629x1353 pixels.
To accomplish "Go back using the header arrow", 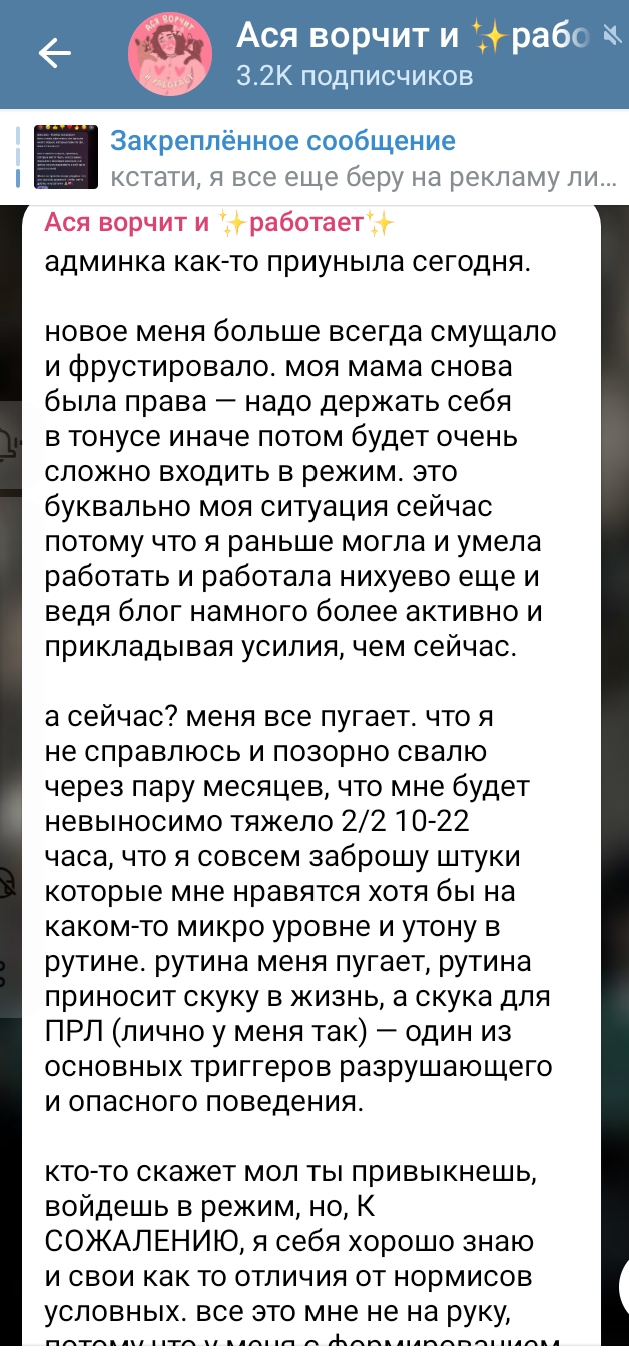I will tap(54, 54).
